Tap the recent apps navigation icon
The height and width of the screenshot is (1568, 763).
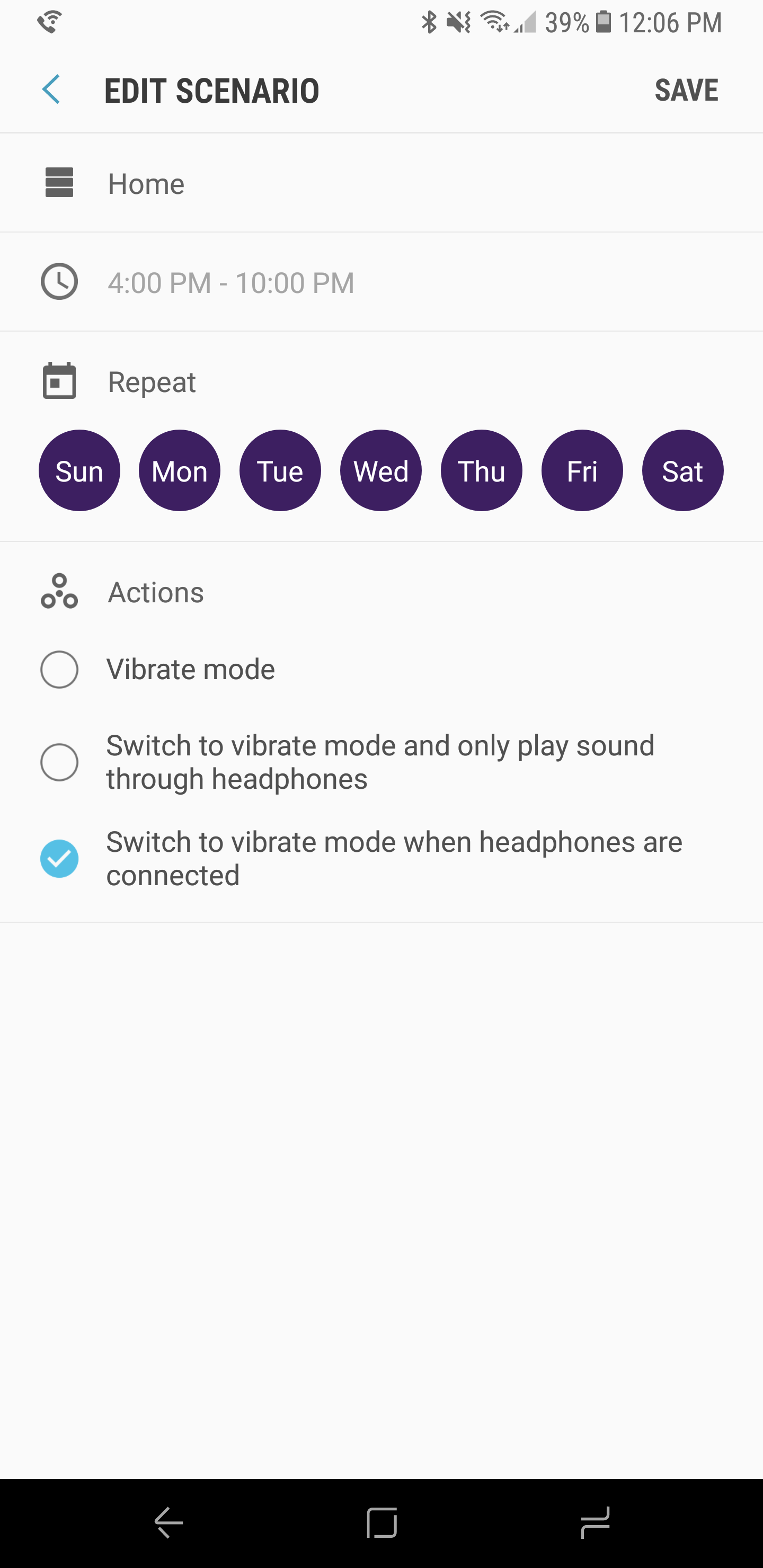point(596,1522)
